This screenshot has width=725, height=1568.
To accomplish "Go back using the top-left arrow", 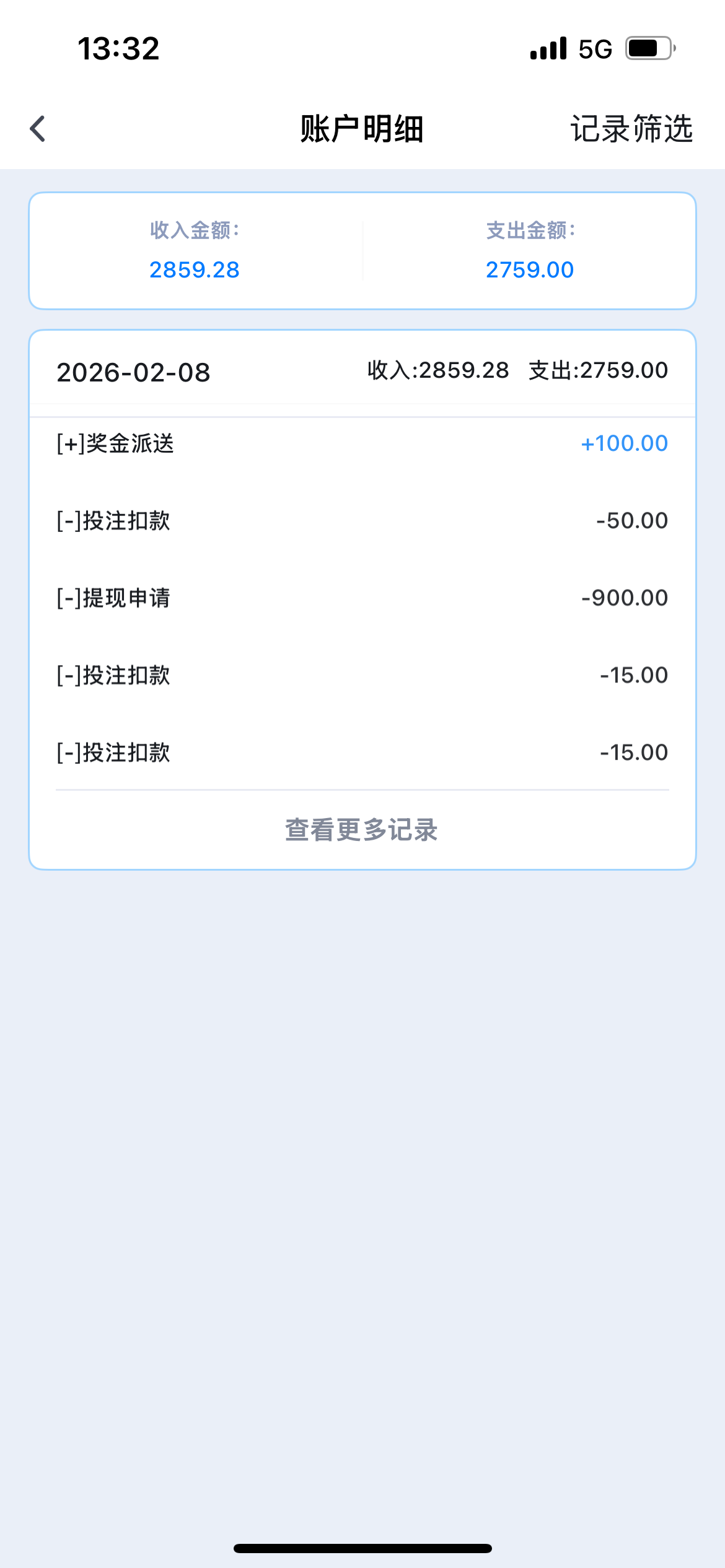I will [38, 129].
